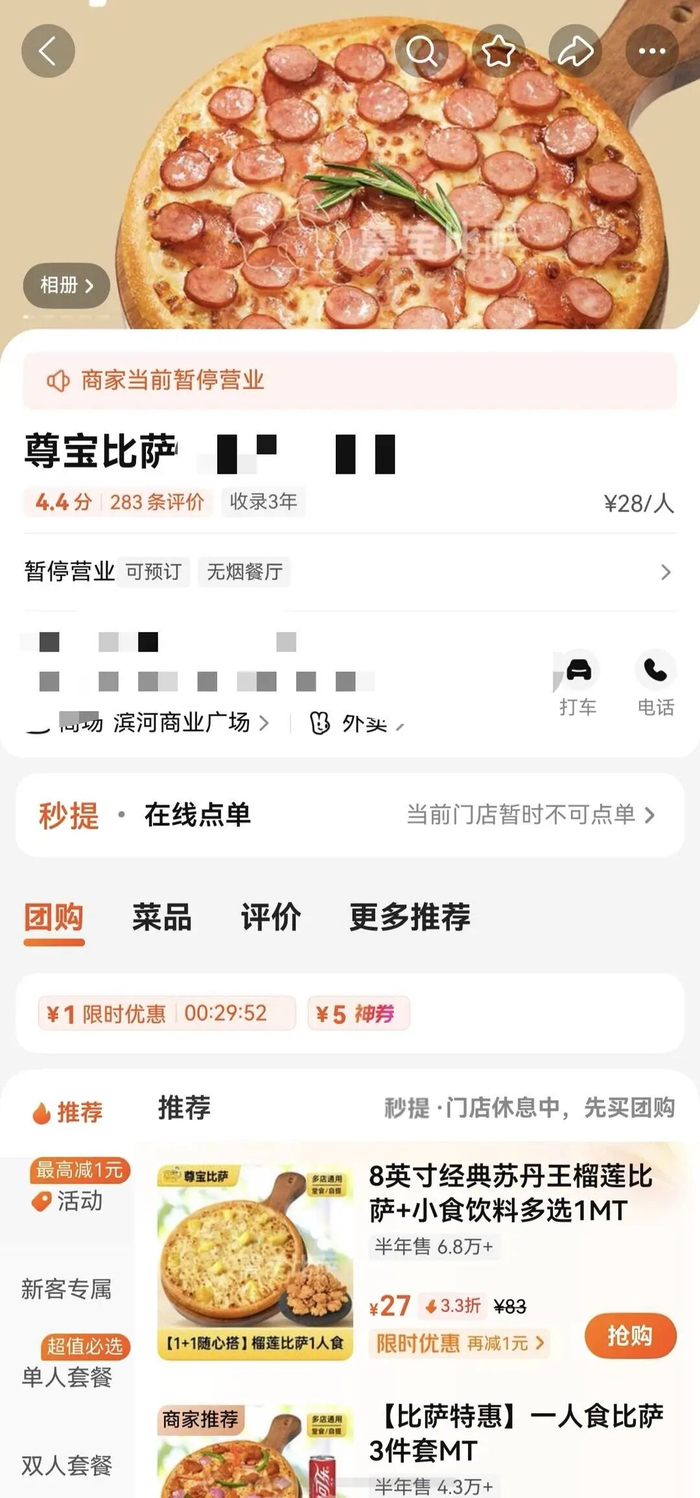Viewport: 700px width, 1498px height.
Task: Expand the 暂停营业 business hours row
Action: (x=349, y=572)
